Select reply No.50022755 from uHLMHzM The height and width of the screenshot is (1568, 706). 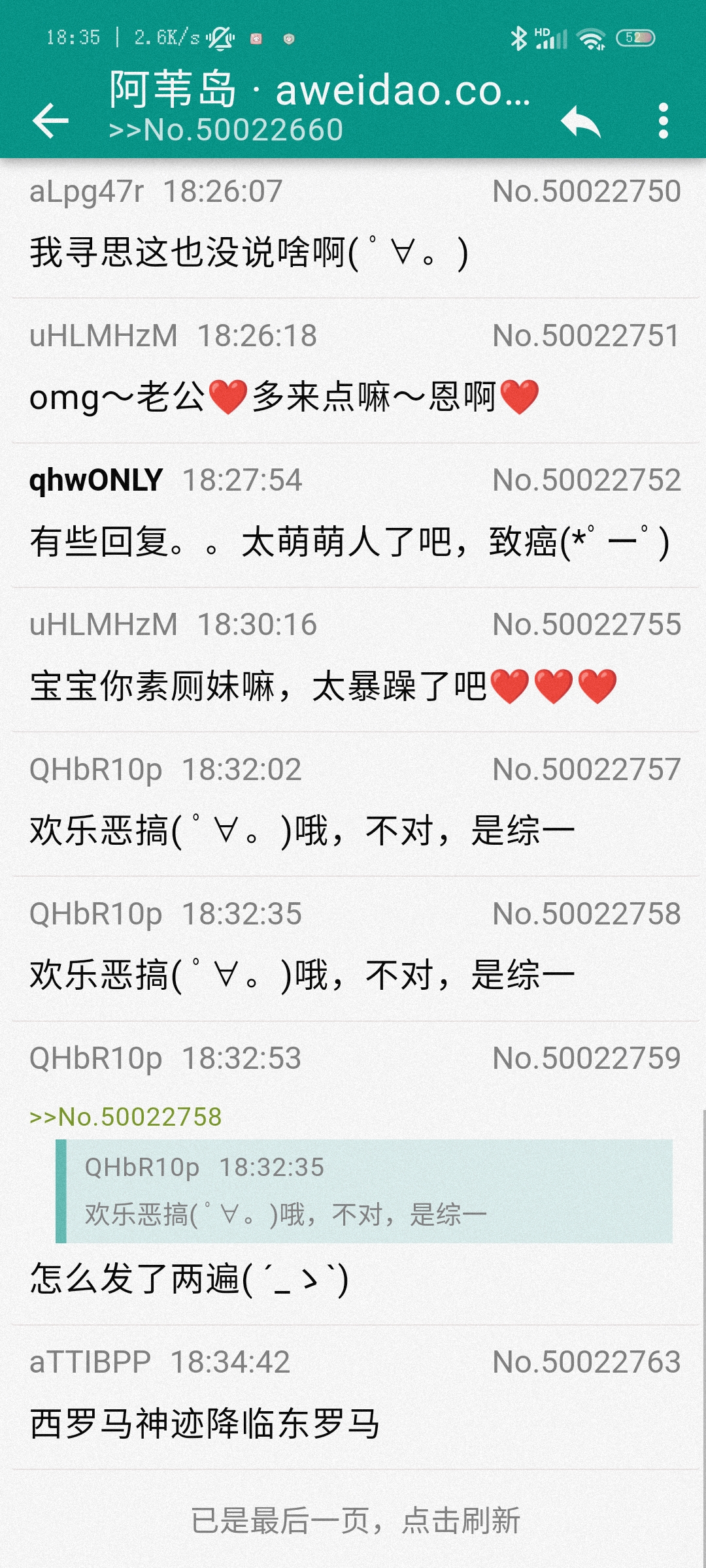(x=353, y=659)
